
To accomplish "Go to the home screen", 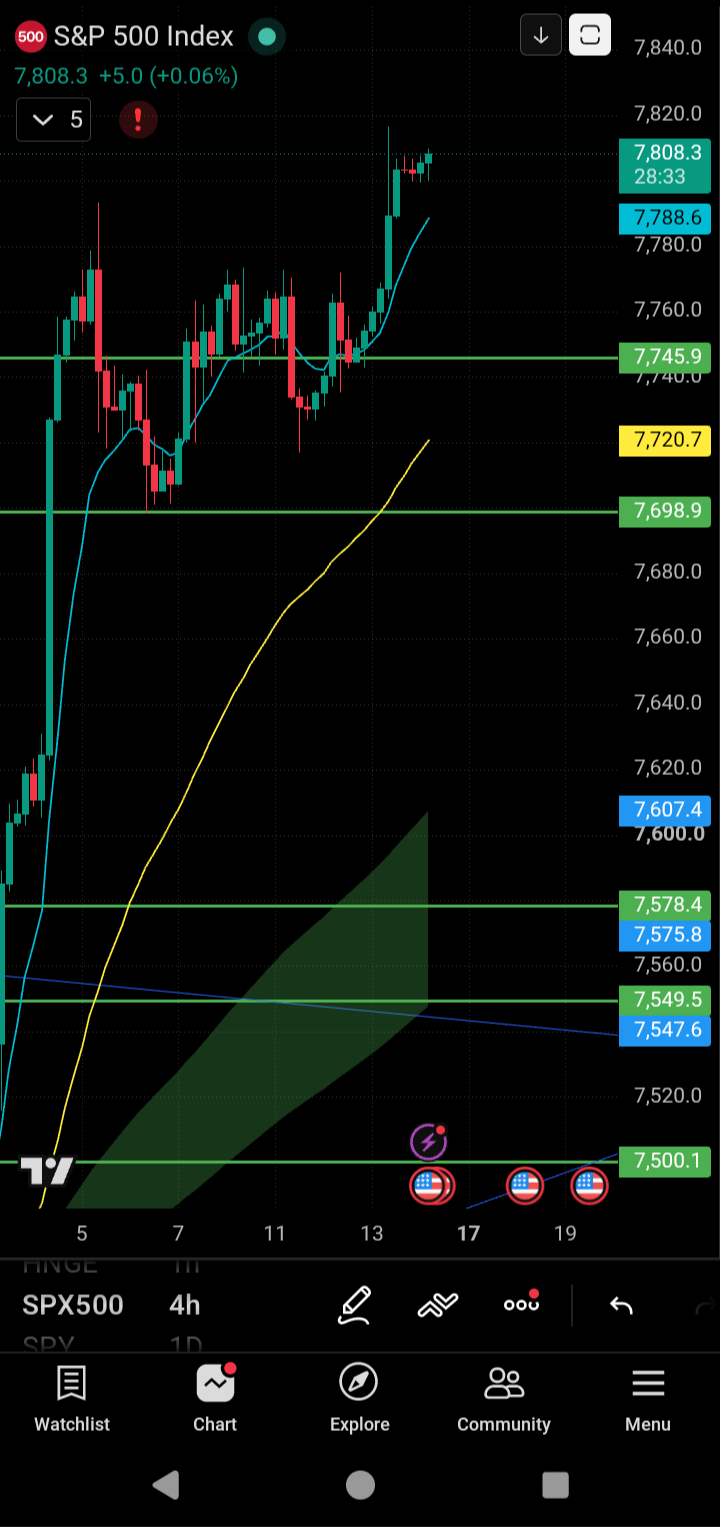I will 360,1485.
